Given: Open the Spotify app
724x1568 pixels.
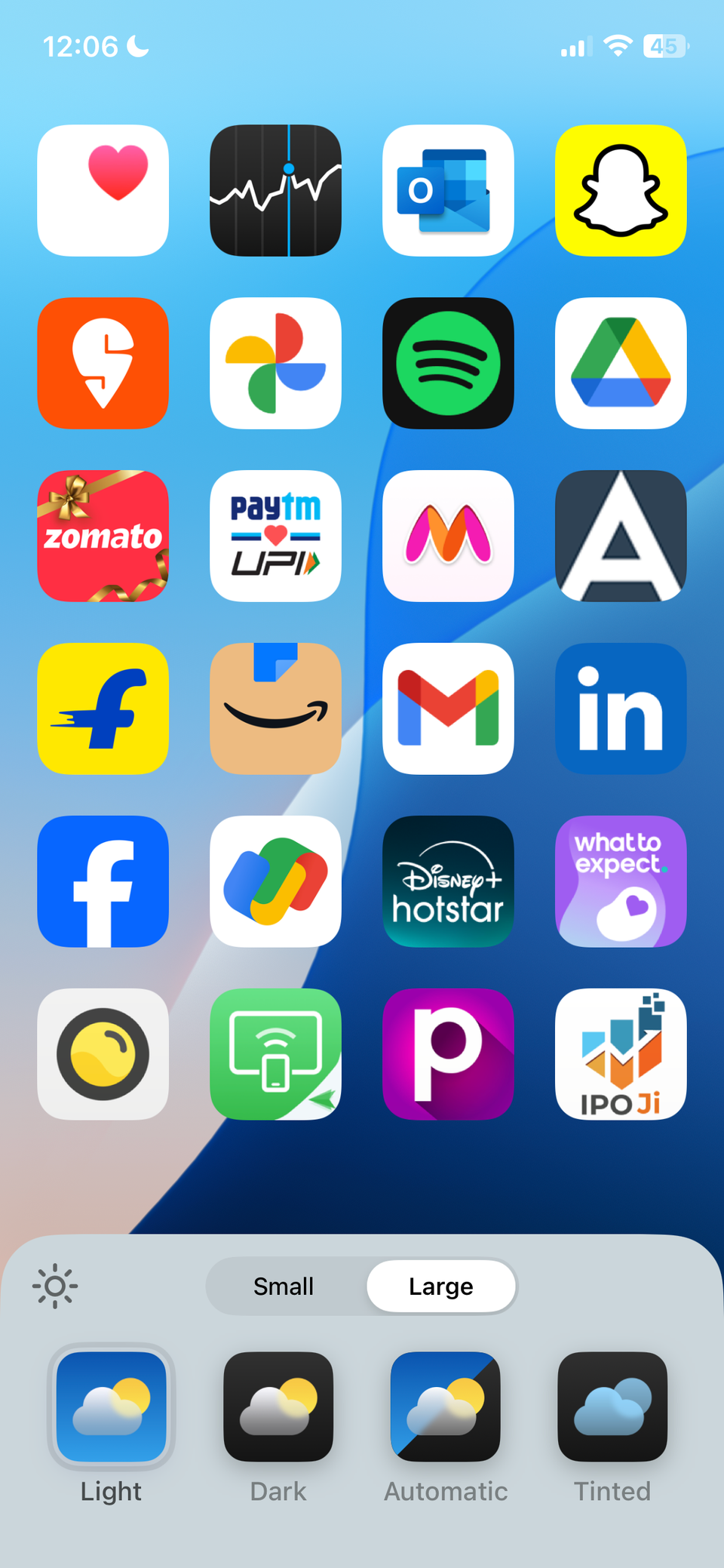Looking at the screenshot, I should [448, 363].
